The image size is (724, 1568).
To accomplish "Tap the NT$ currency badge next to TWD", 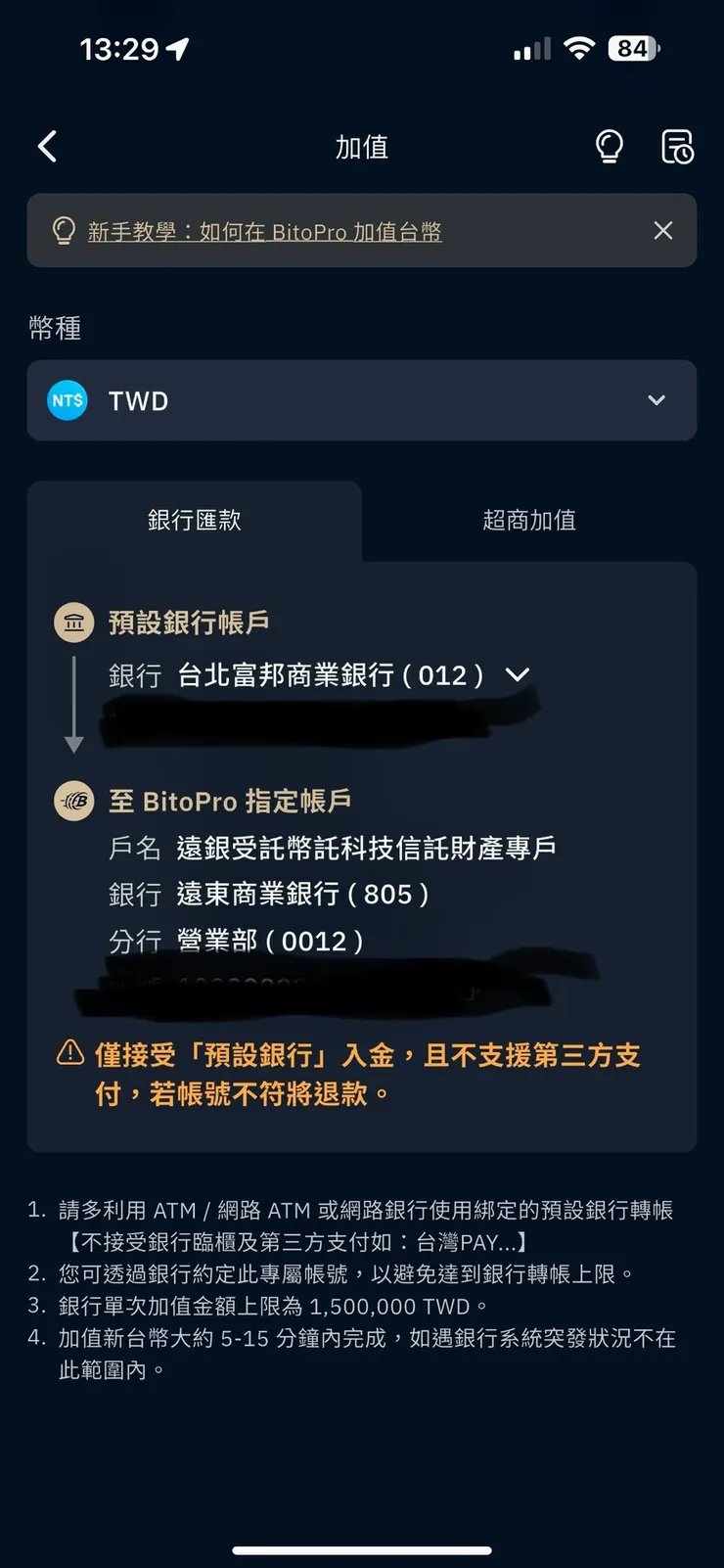I will (x=66, y=400).
